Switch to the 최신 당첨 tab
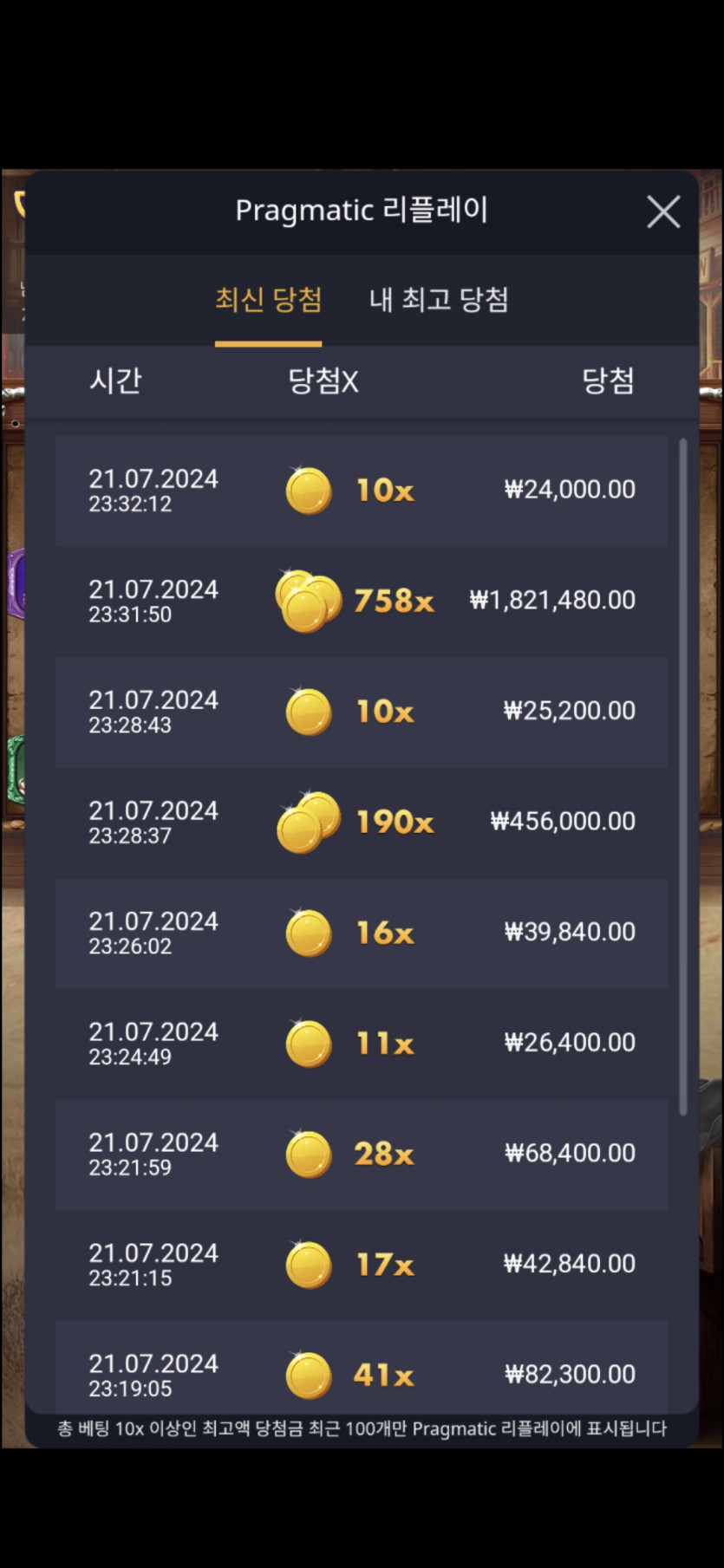This screenshot has height=1568, width=724. pos(269,300)
